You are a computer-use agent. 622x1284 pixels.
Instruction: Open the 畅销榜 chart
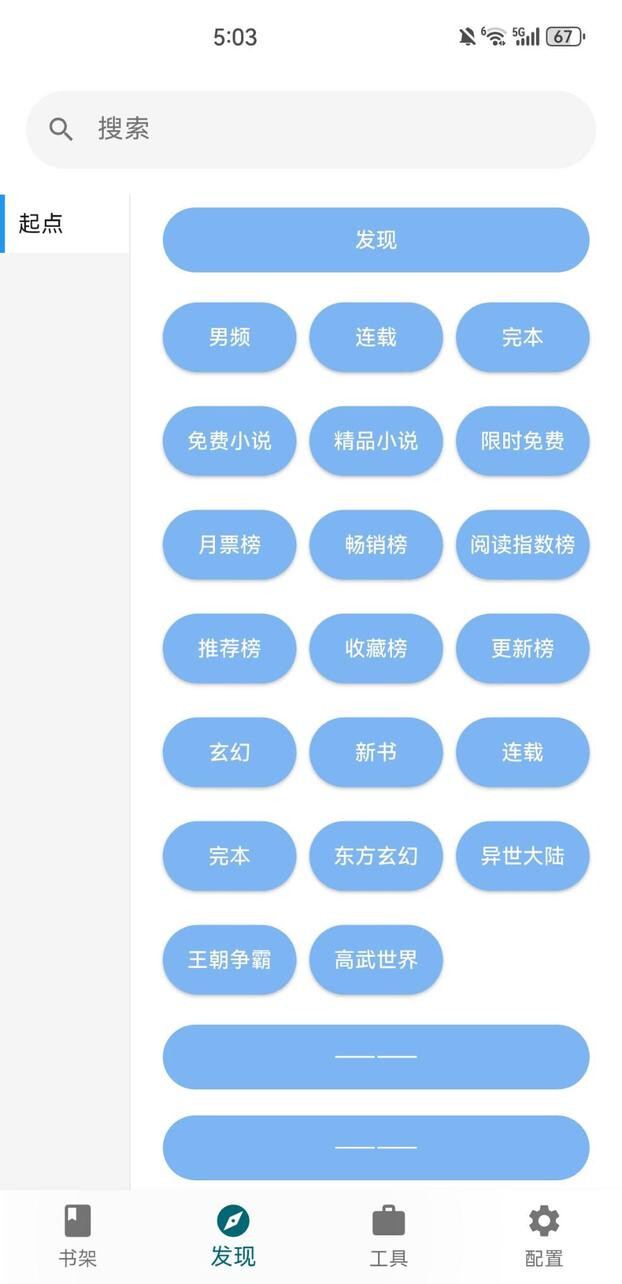click(376, 545)
